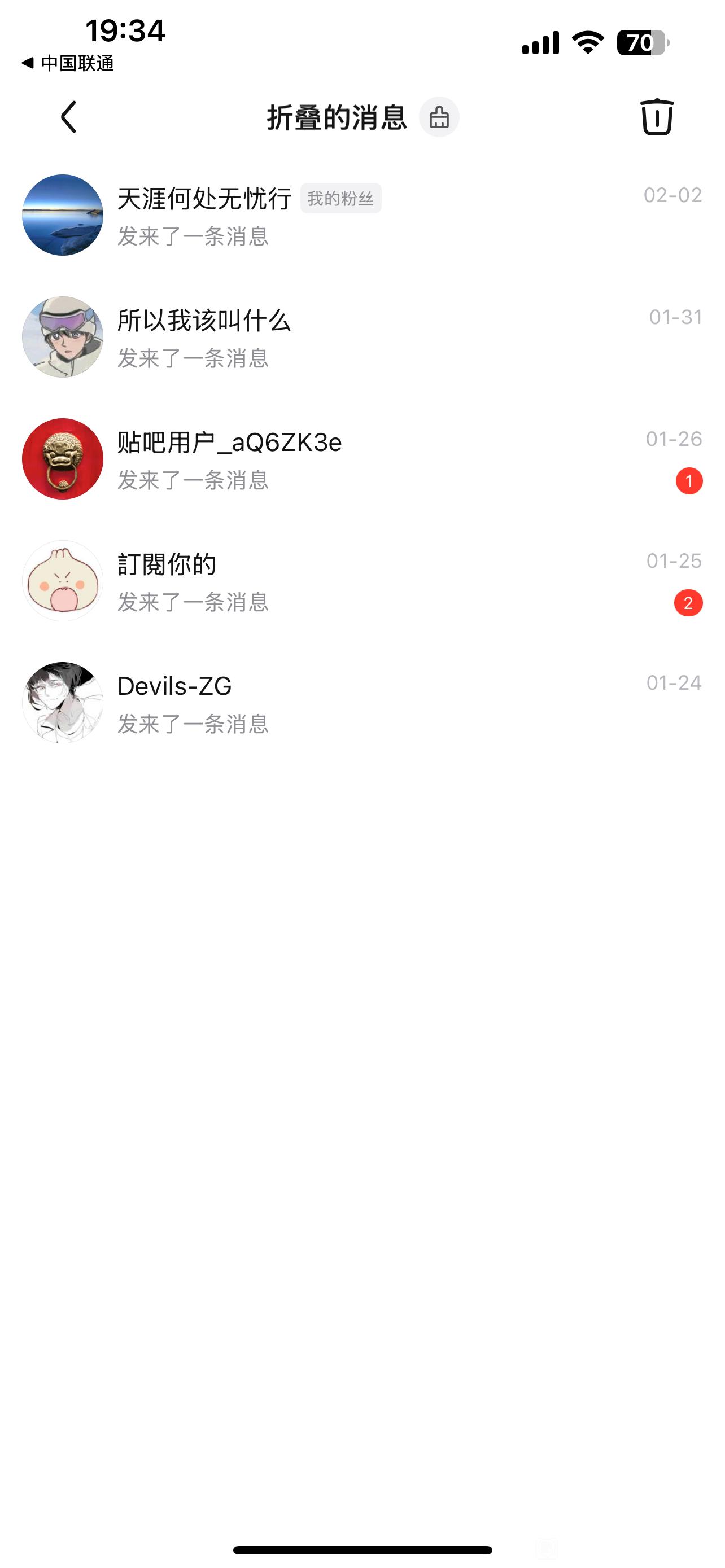Screen dimensions: 725x1568
Task: Open the unread messages from 訂閱你的
Action: point(361,581)
